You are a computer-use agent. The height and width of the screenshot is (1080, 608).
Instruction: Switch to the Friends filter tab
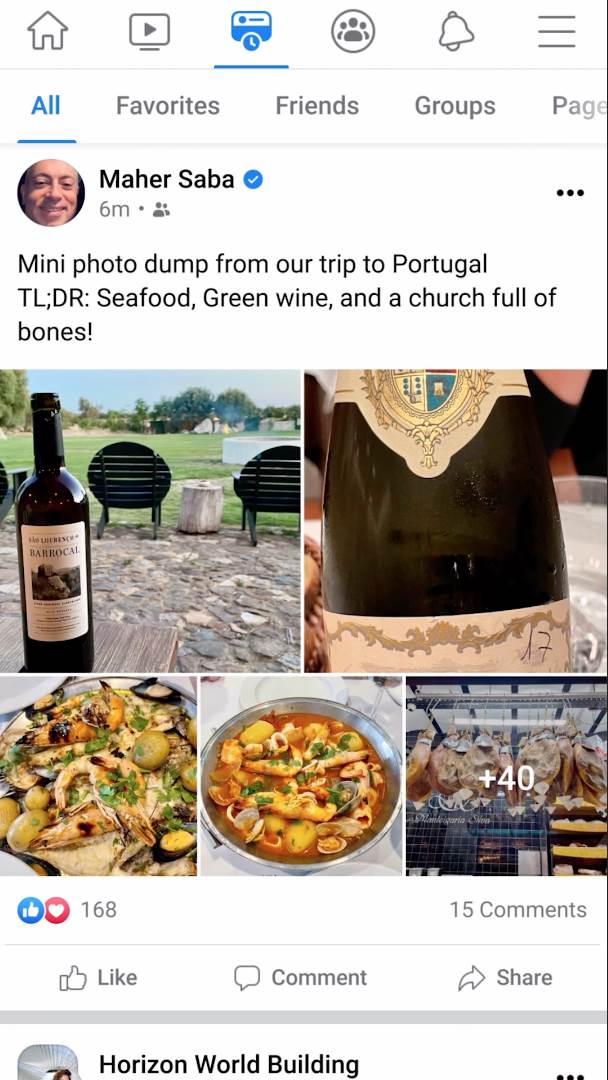[317, 106]
